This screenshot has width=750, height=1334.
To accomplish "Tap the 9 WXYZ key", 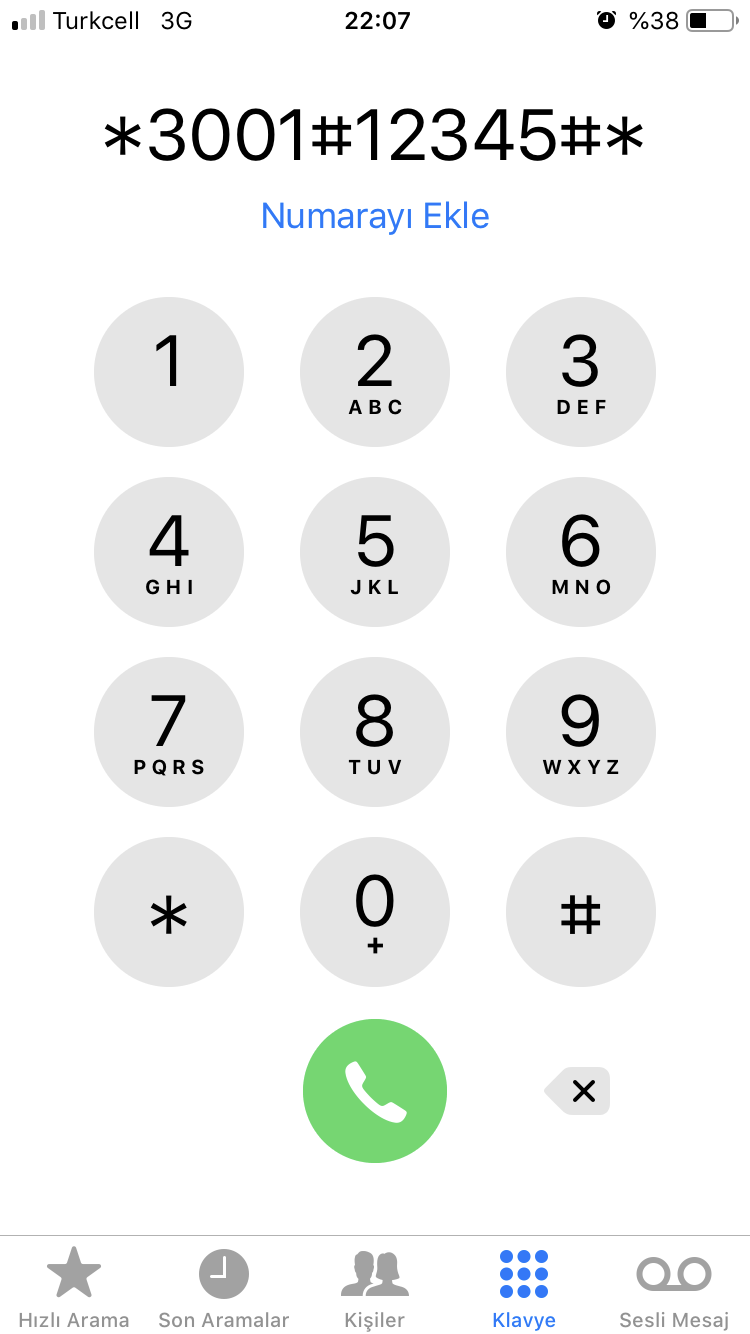I will click(581, 732).
